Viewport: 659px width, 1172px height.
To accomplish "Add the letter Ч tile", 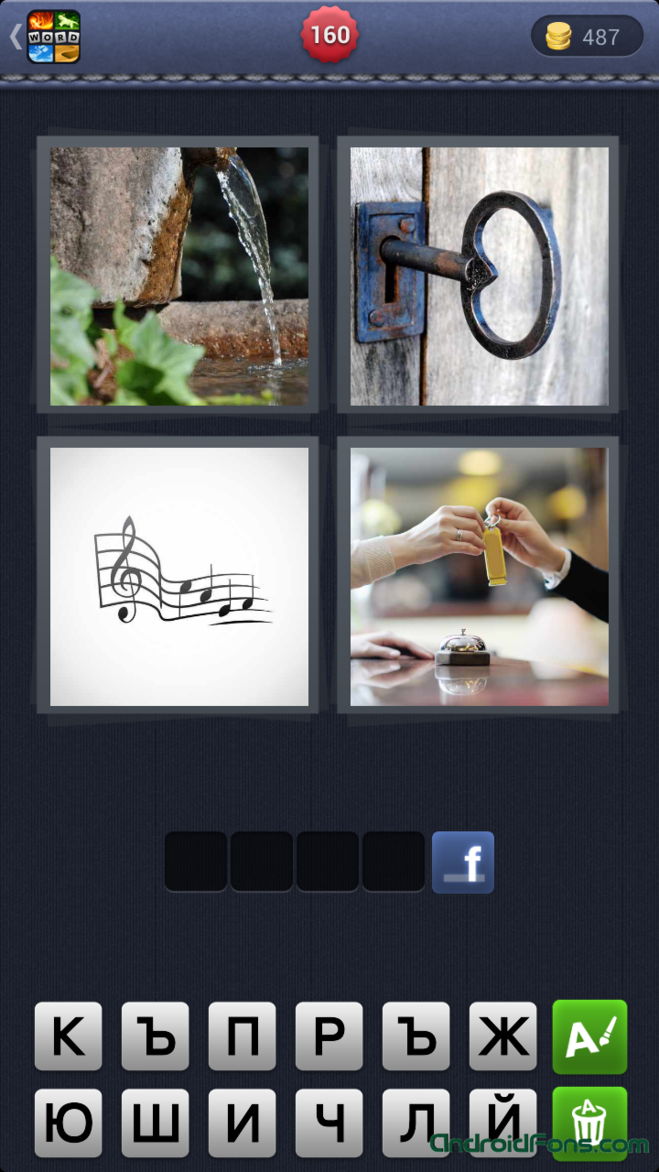I will point(329,1123).
